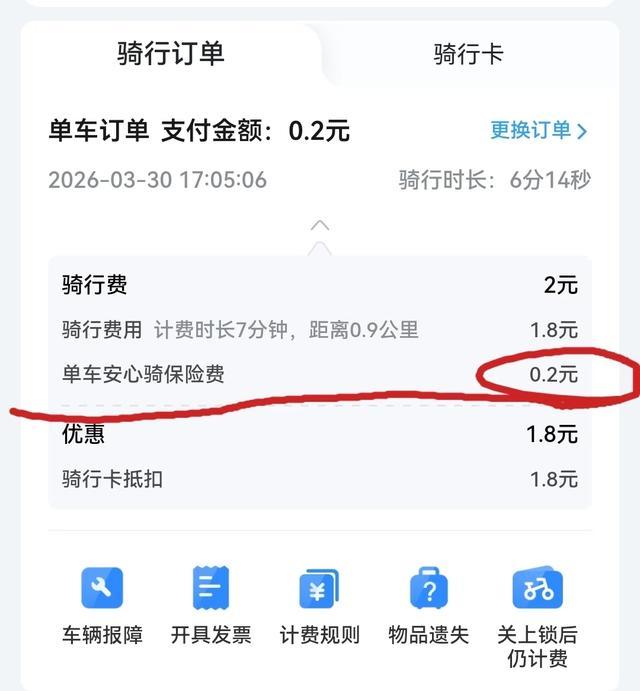View the 计费规则 billing rules
The image size is (640, 691).
pyautogui.click(x=319, y=604)
